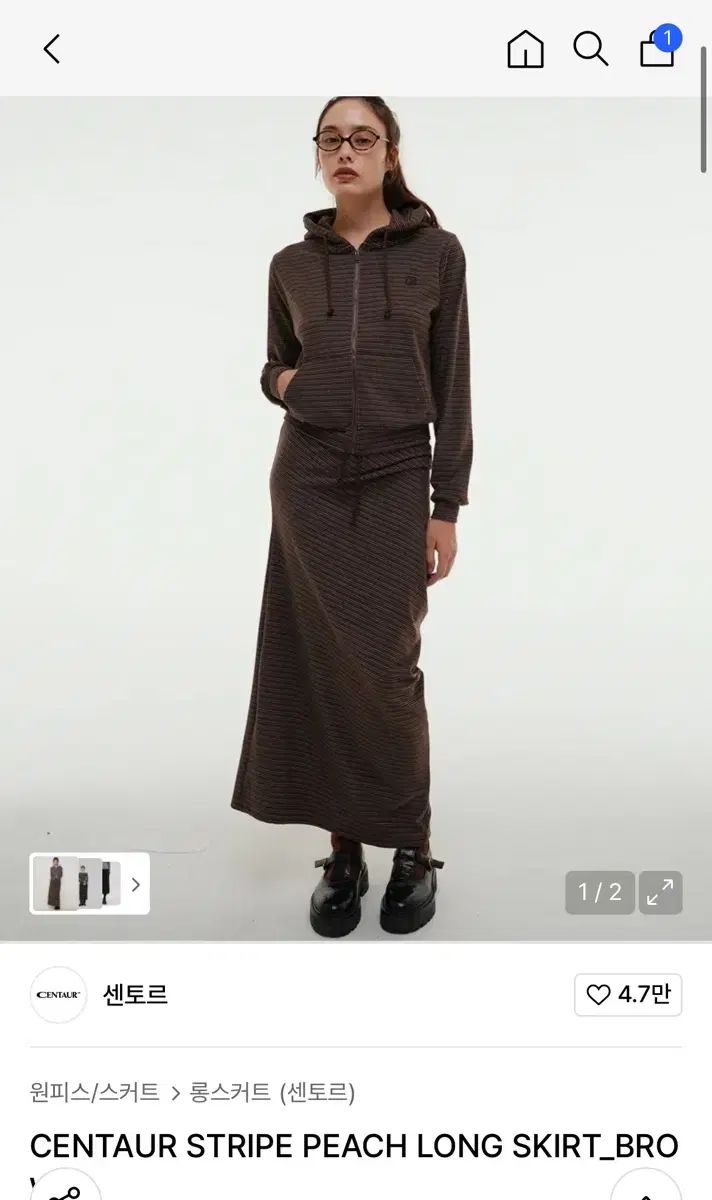The height and width of the screenshot is (1200, 712).
Task: Open the 센토르 brand page
Action: click(x=135, y=995)
